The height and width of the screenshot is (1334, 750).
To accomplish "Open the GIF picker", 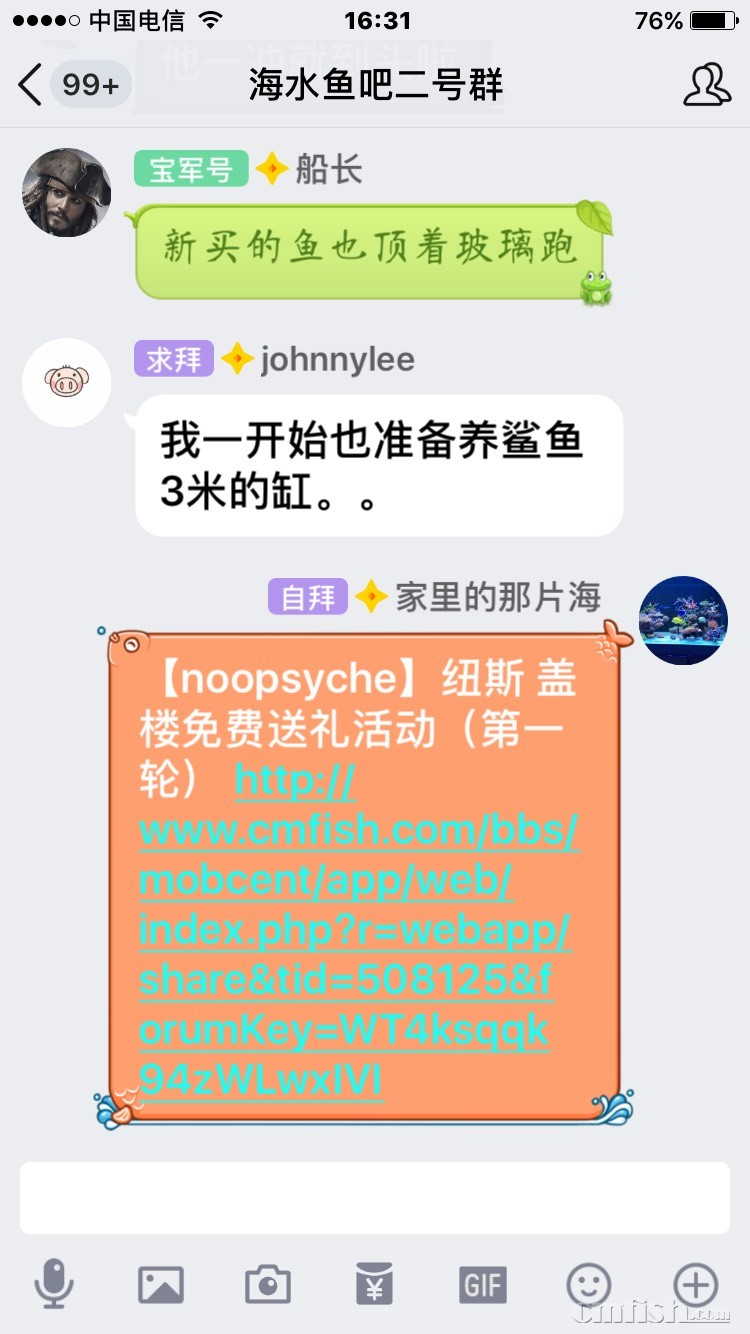I will tap(482, 1284).
